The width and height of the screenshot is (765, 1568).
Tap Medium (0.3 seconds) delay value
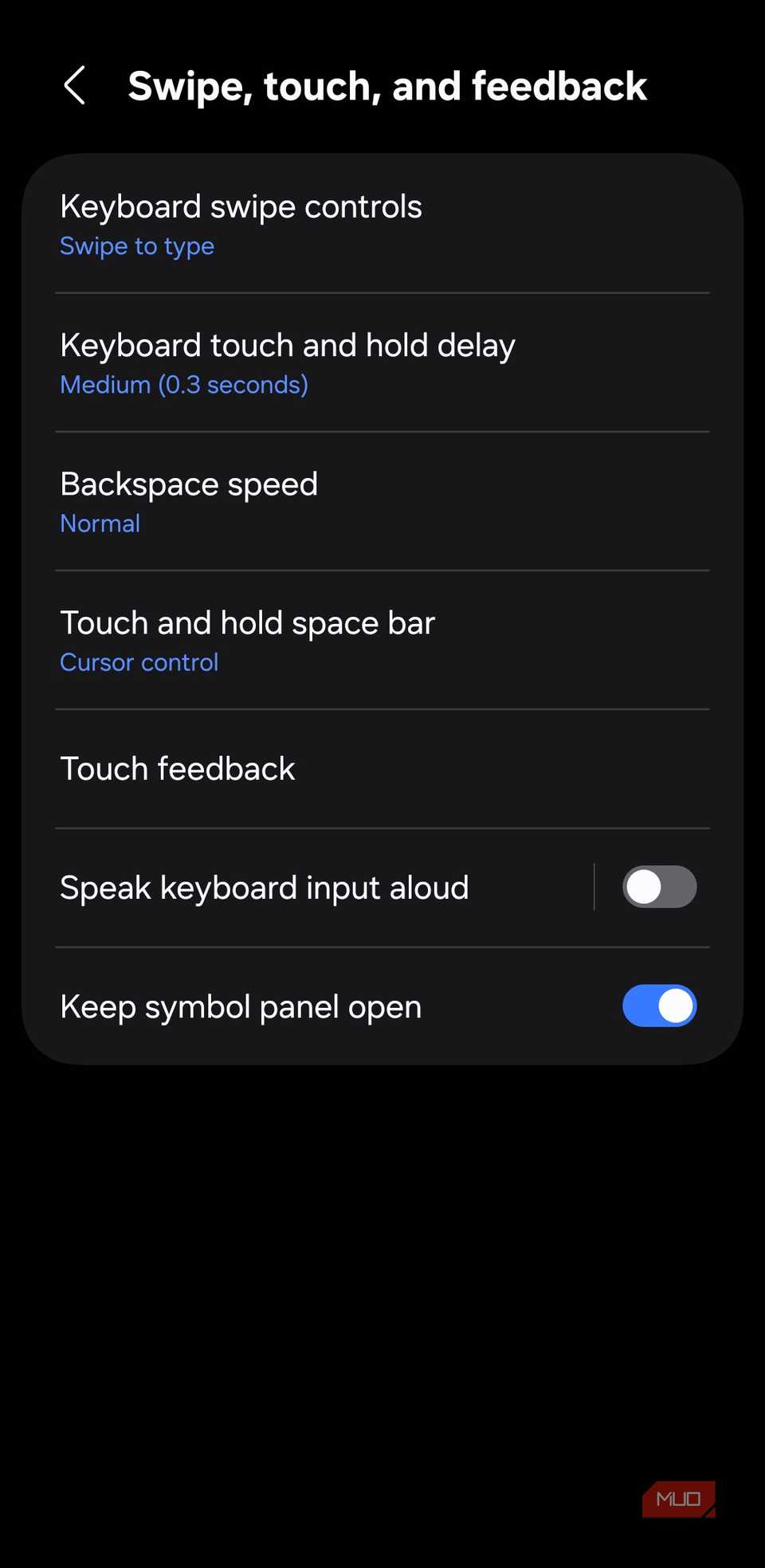(x=184, y=384)
